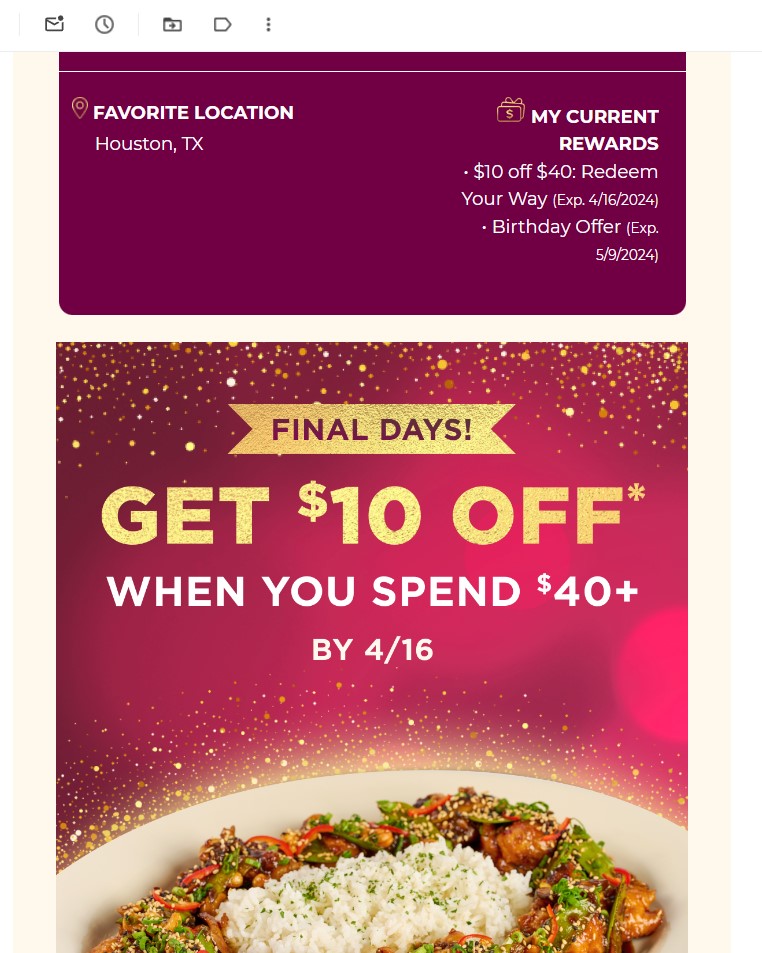Open the more options menu
The image size is (762, 953).
[268, 24]
